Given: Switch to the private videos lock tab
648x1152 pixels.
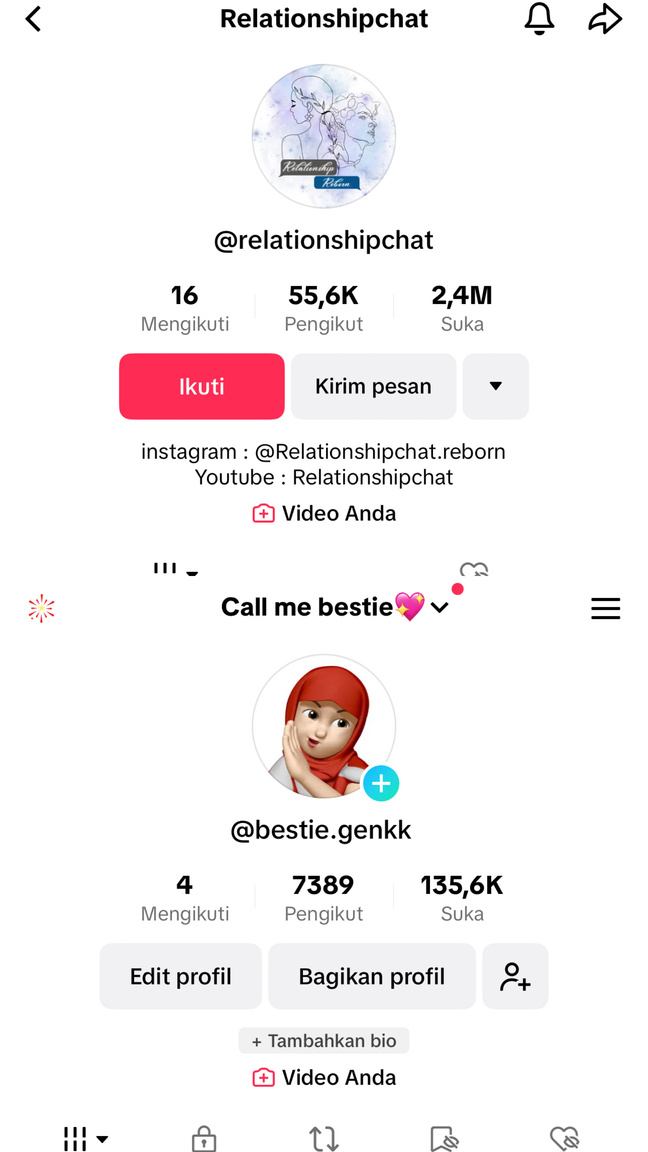Looking at the screenshot, I should [204, 1138].
